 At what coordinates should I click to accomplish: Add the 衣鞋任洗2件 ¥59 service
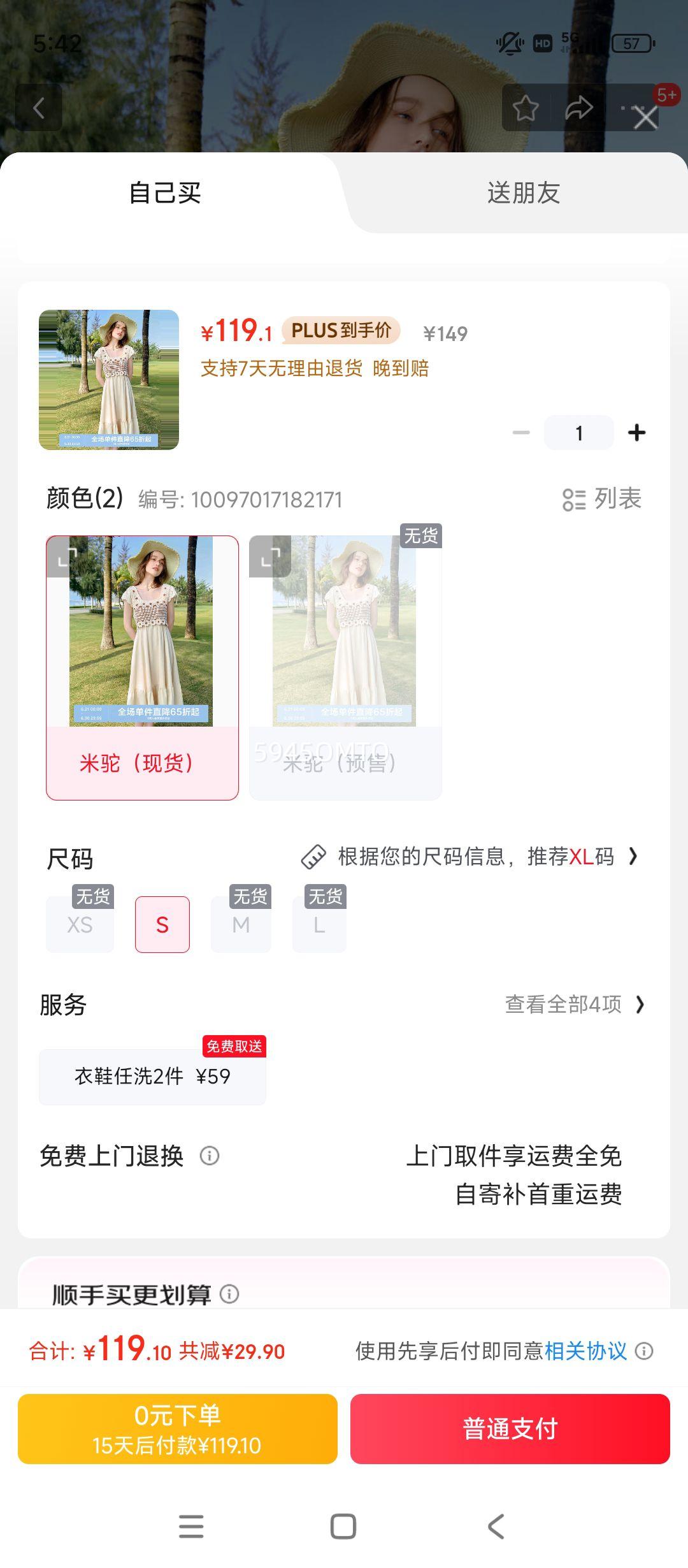point(152,1077)
